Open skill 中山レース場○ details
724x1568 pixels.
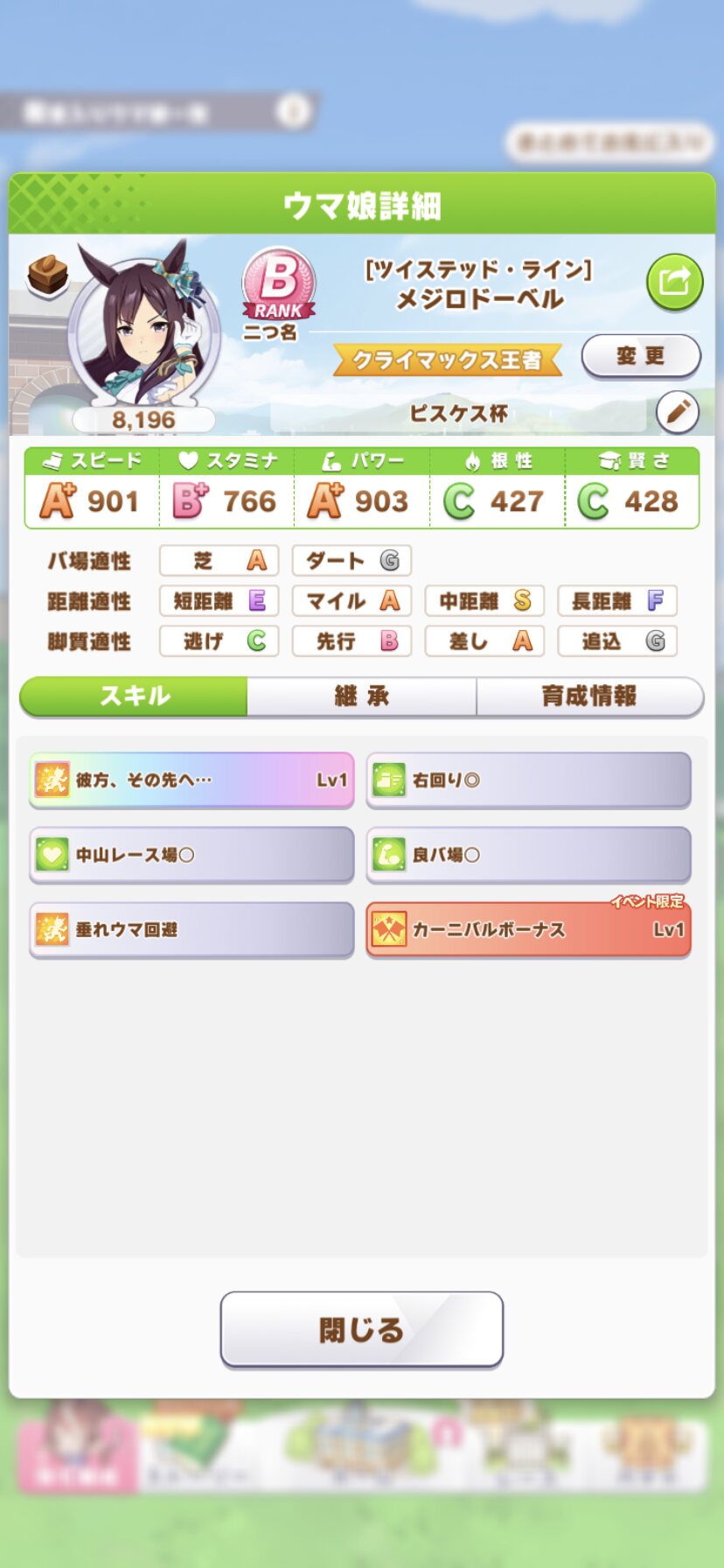point(191,854)
